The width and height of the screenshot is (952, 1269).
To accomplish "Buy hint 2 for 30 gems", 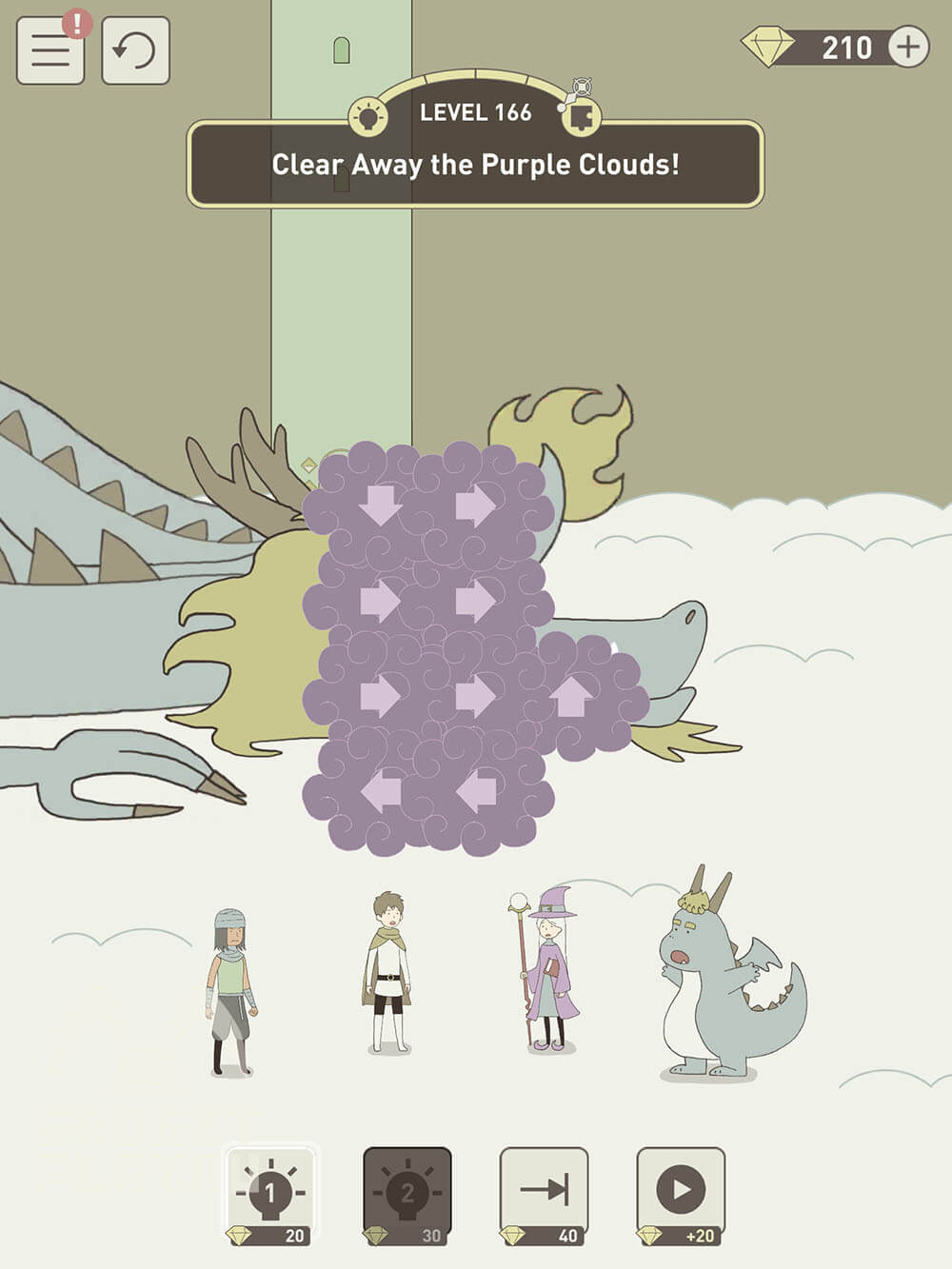I will coord(407,1195).
